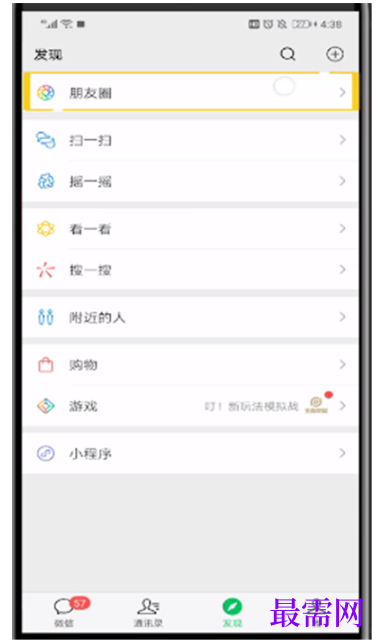
Task: Switch to the 通讯录 contacts tab
Action: 148,612
